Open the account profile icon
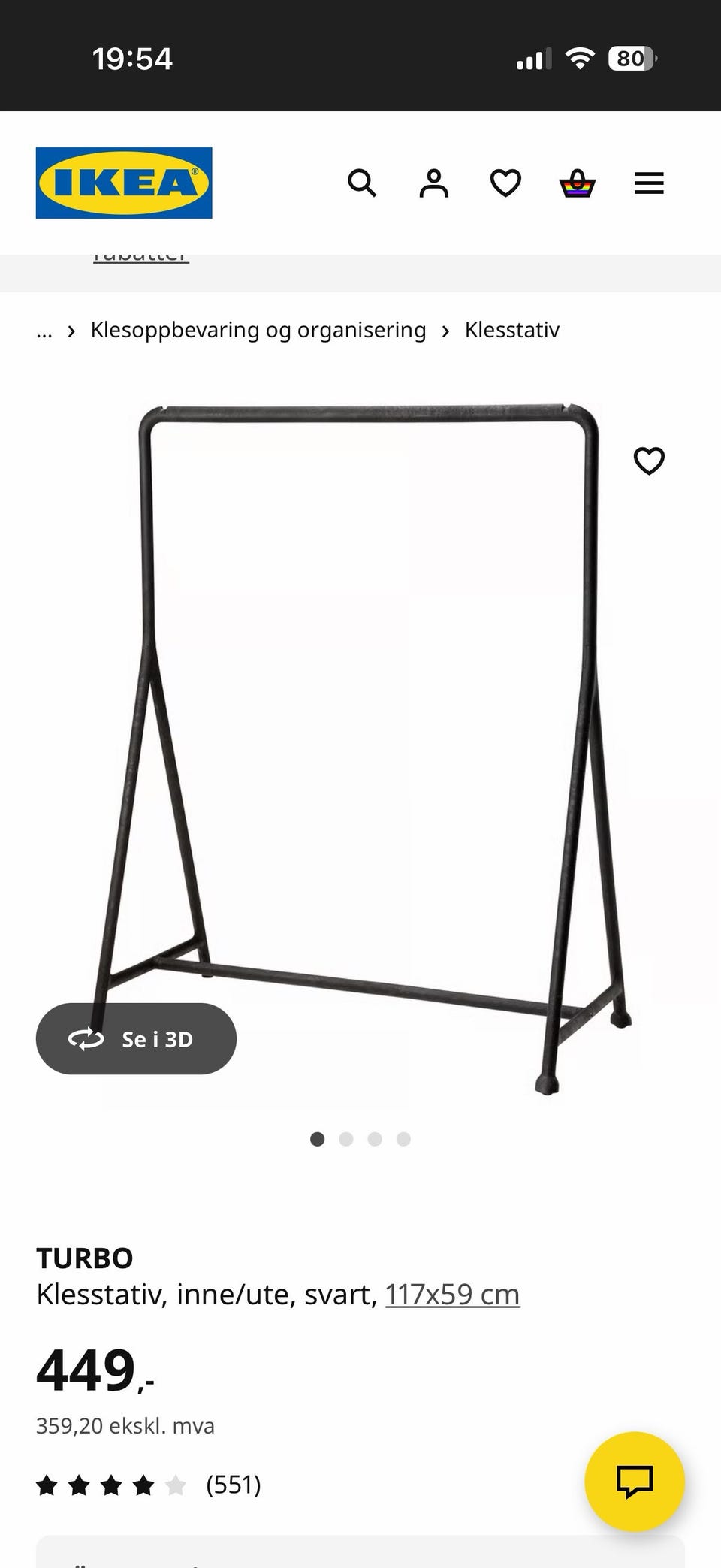Image resolution: width=721 pixels, height=1568 pixels. (x=433, y=183)
